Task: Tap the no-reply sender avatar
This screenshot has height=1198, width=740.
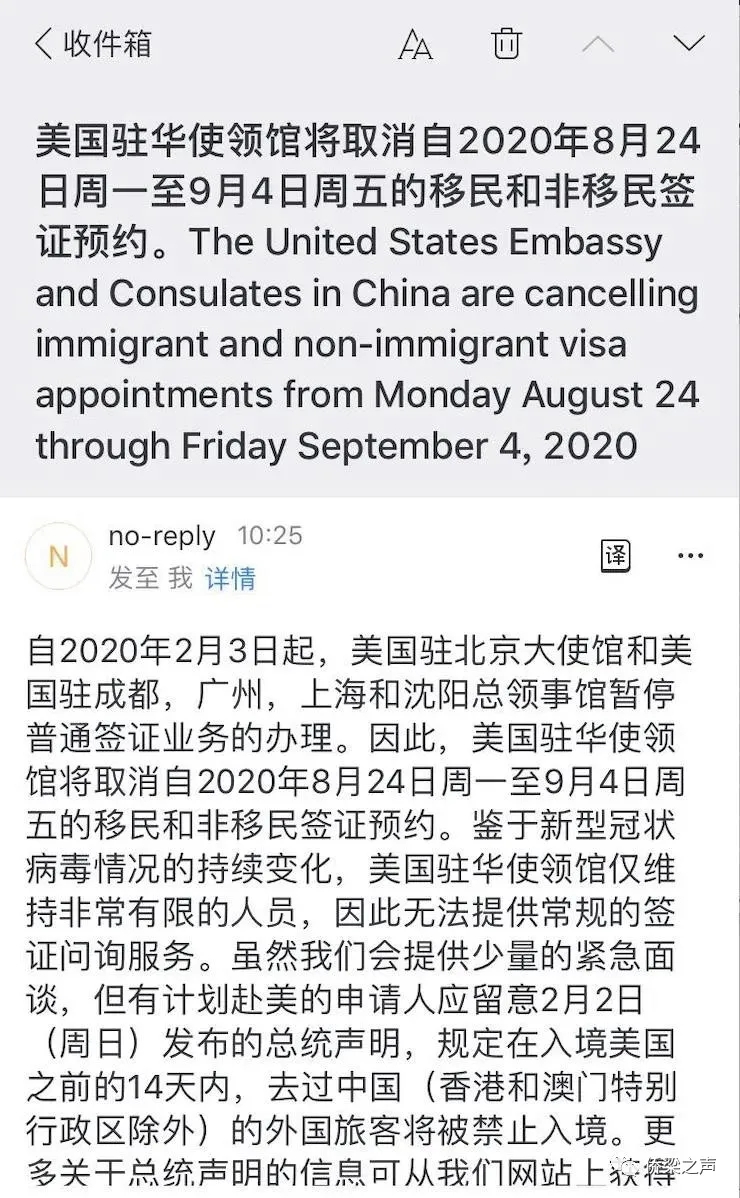Action: coord(59,556)
